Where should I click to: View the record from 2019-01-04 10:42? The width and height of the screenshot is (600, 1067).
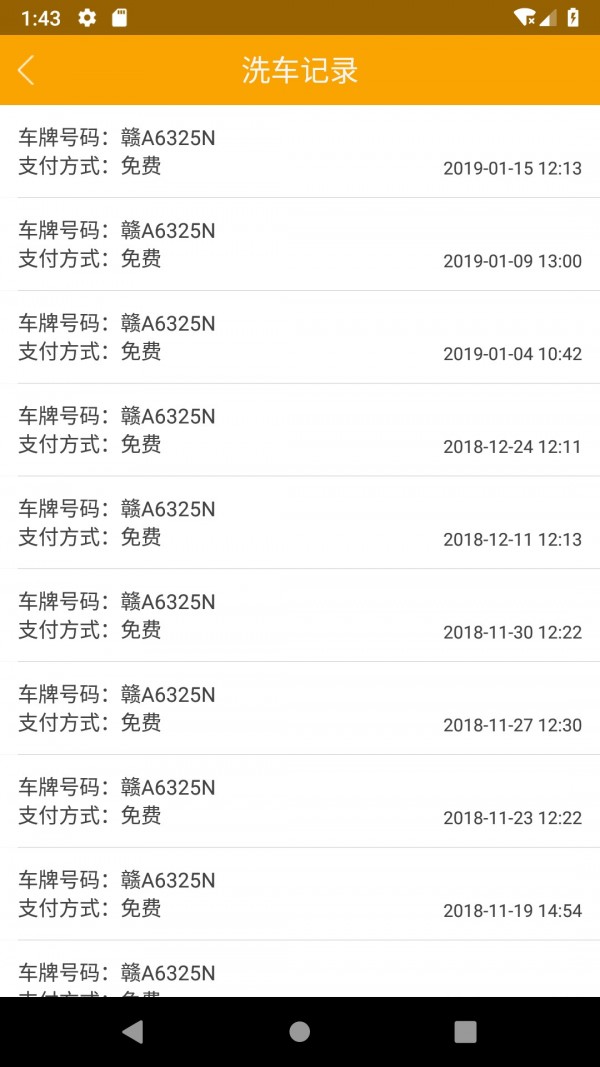coord(300,338)
